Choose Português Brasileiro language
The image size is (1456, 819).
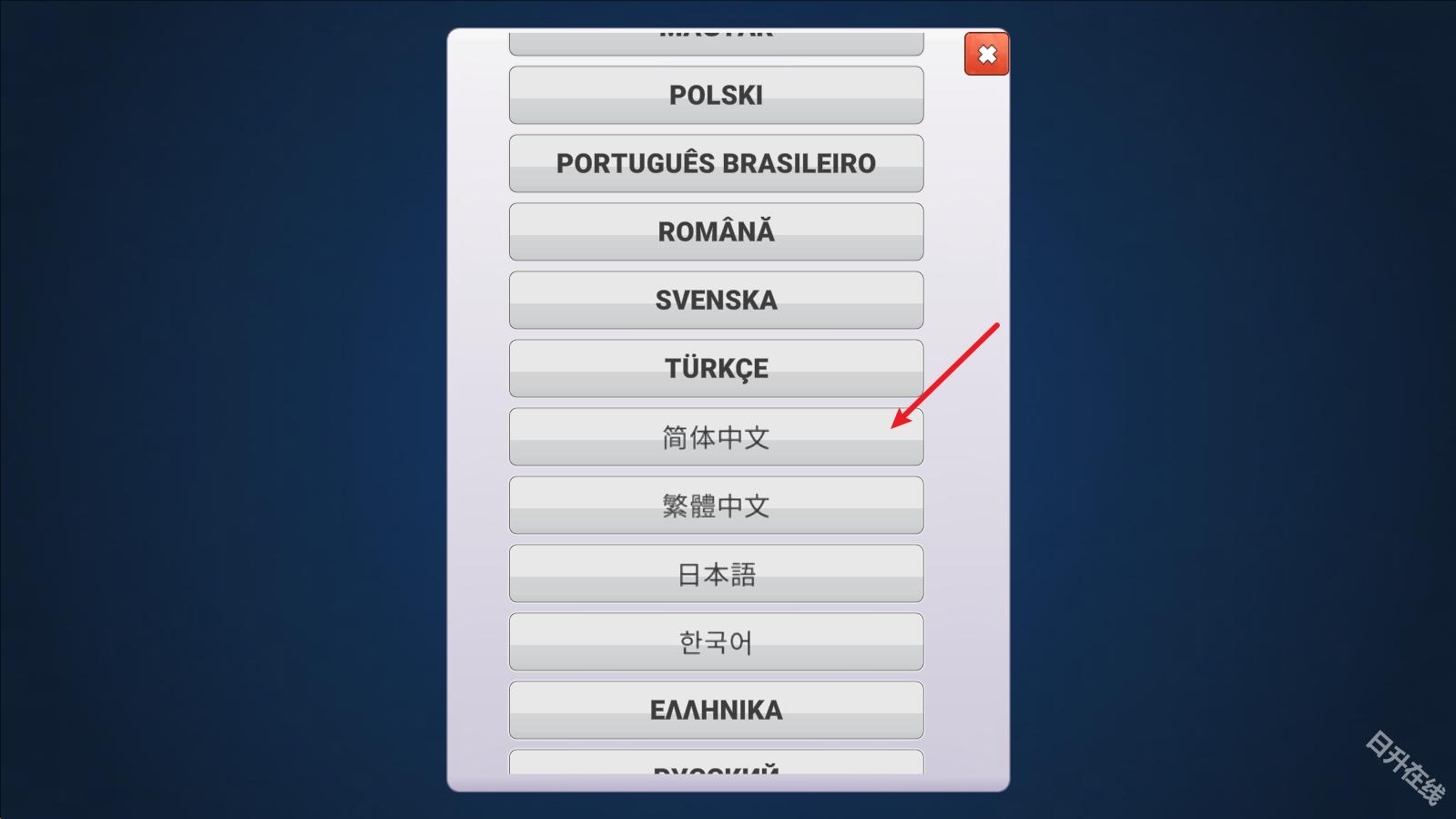tap(716, 163)
